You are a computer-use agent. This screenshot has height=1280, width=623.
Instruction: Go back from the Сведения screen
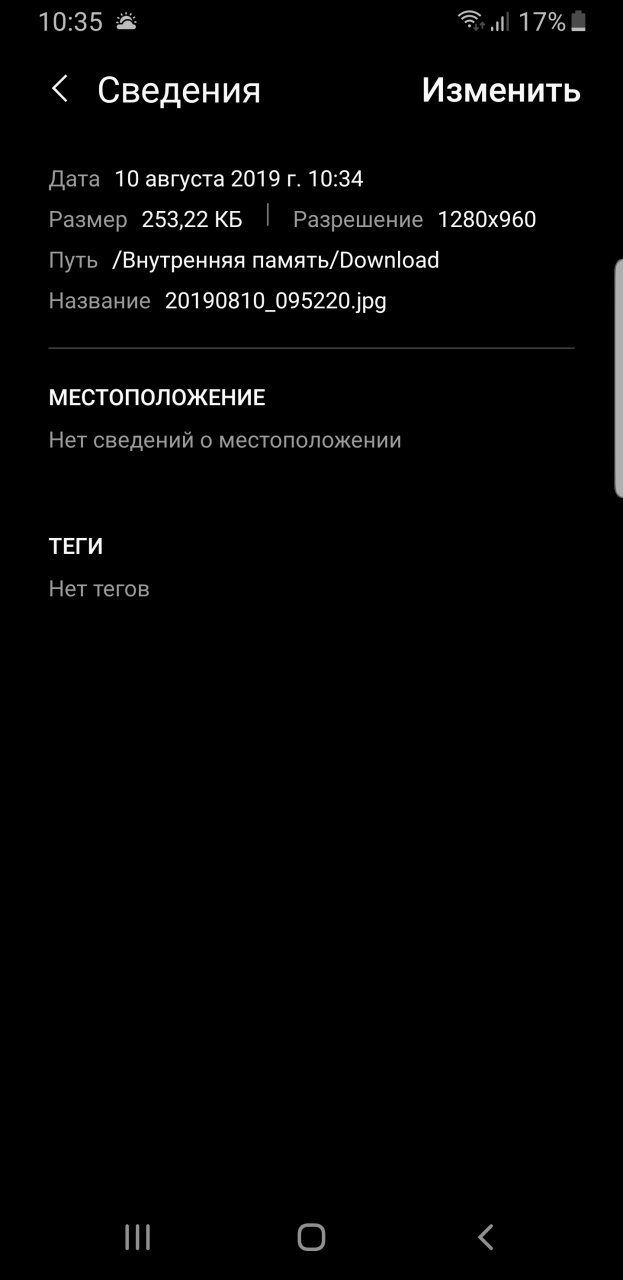60,90
